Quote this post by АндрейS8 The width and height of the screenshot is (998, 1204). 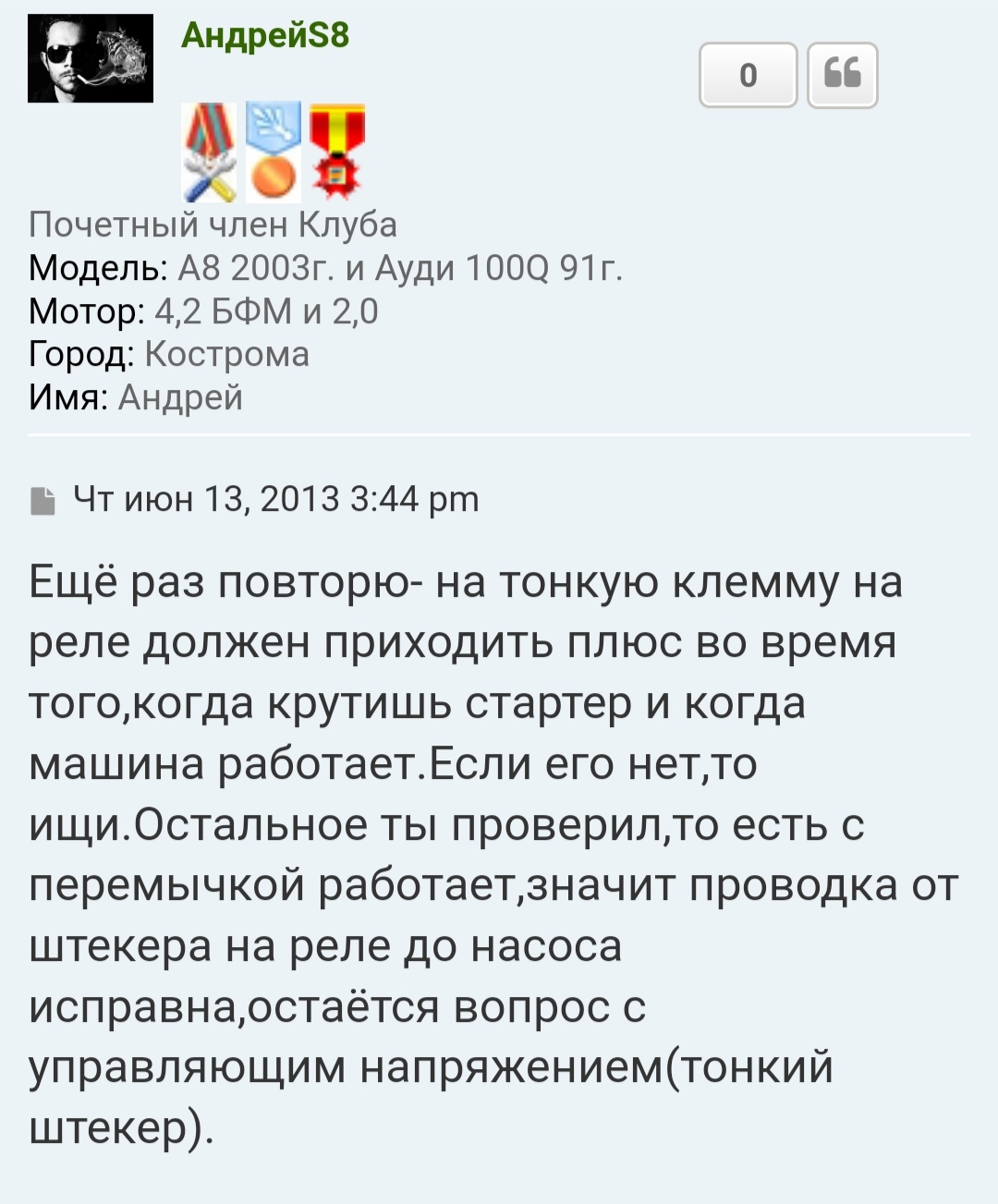tap(842, 75)
